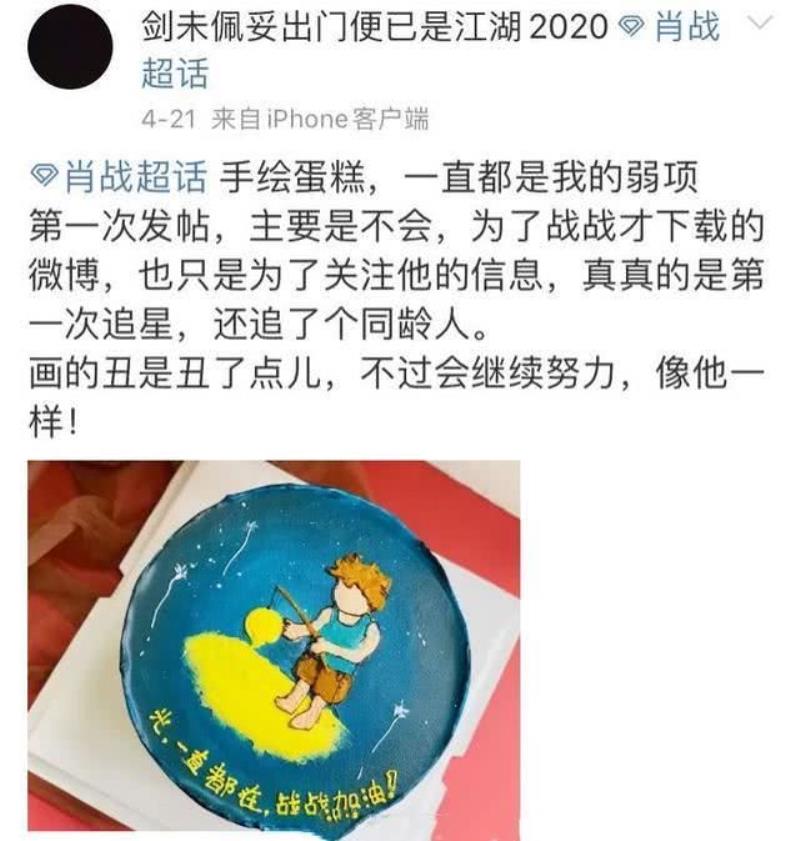Open 肖战超话 topic link in post text

click(121, 177)
